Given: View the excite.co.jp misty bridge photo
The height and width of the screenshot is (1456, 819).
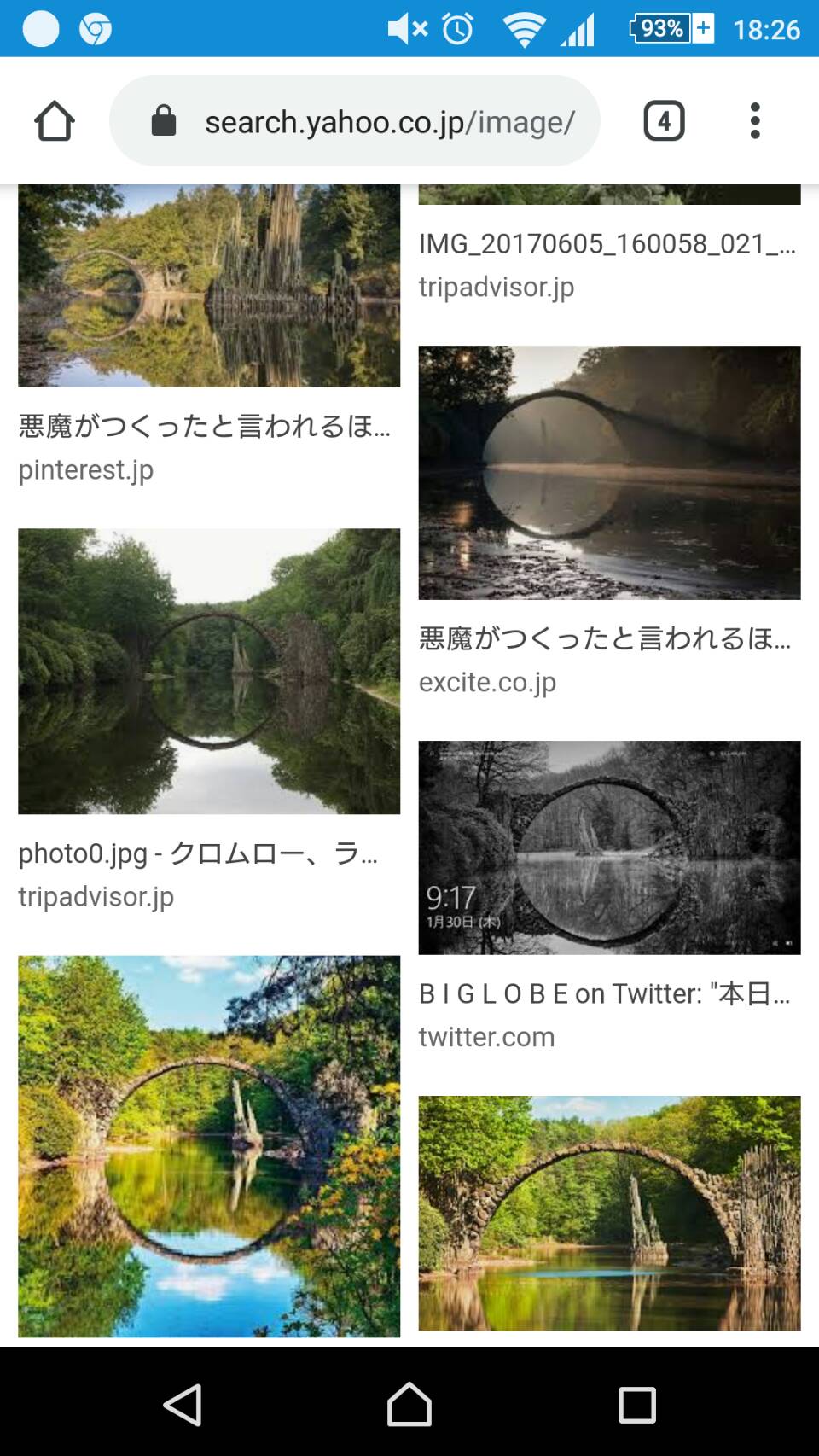Looking at the screenshot, I should [x=609, y=472].
